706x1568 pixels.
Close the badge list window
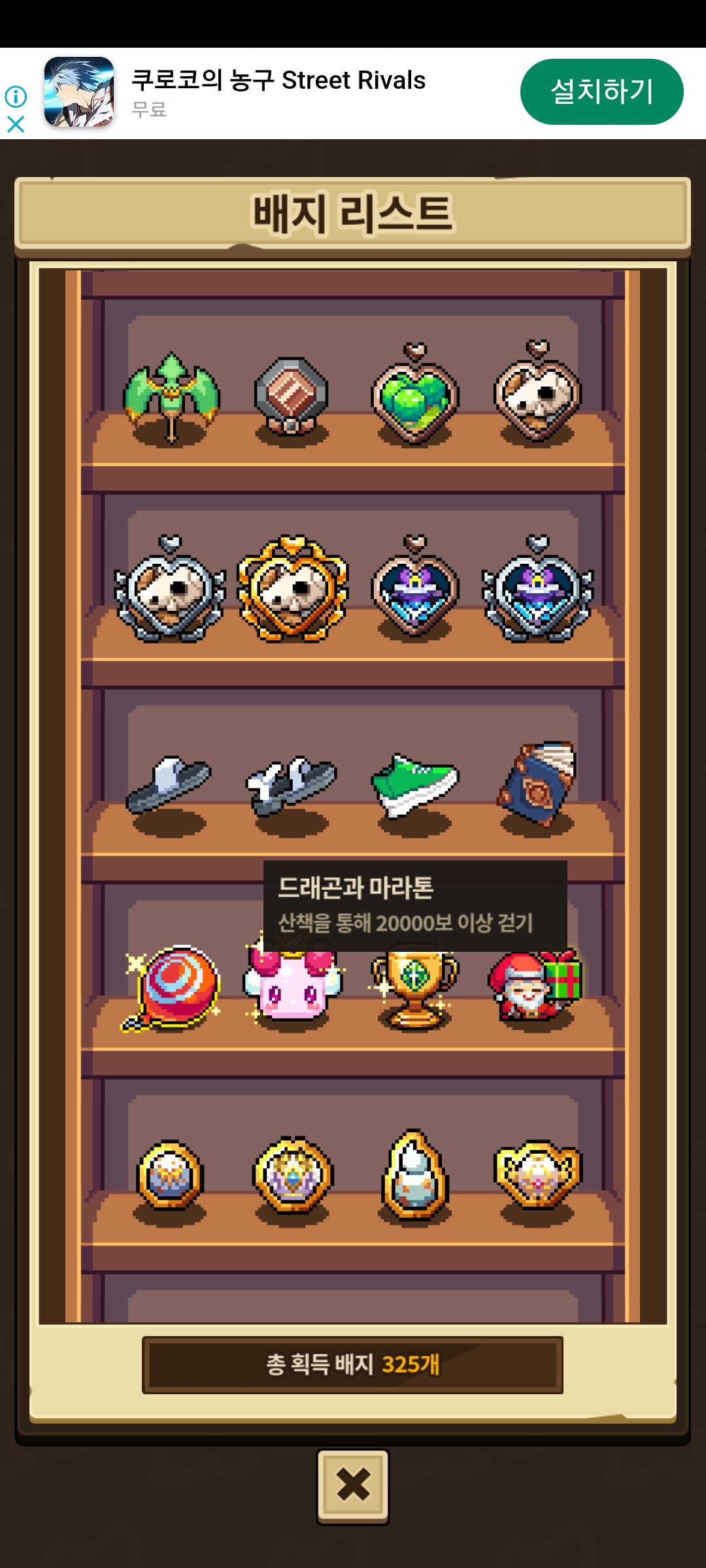coord(353,1486)
